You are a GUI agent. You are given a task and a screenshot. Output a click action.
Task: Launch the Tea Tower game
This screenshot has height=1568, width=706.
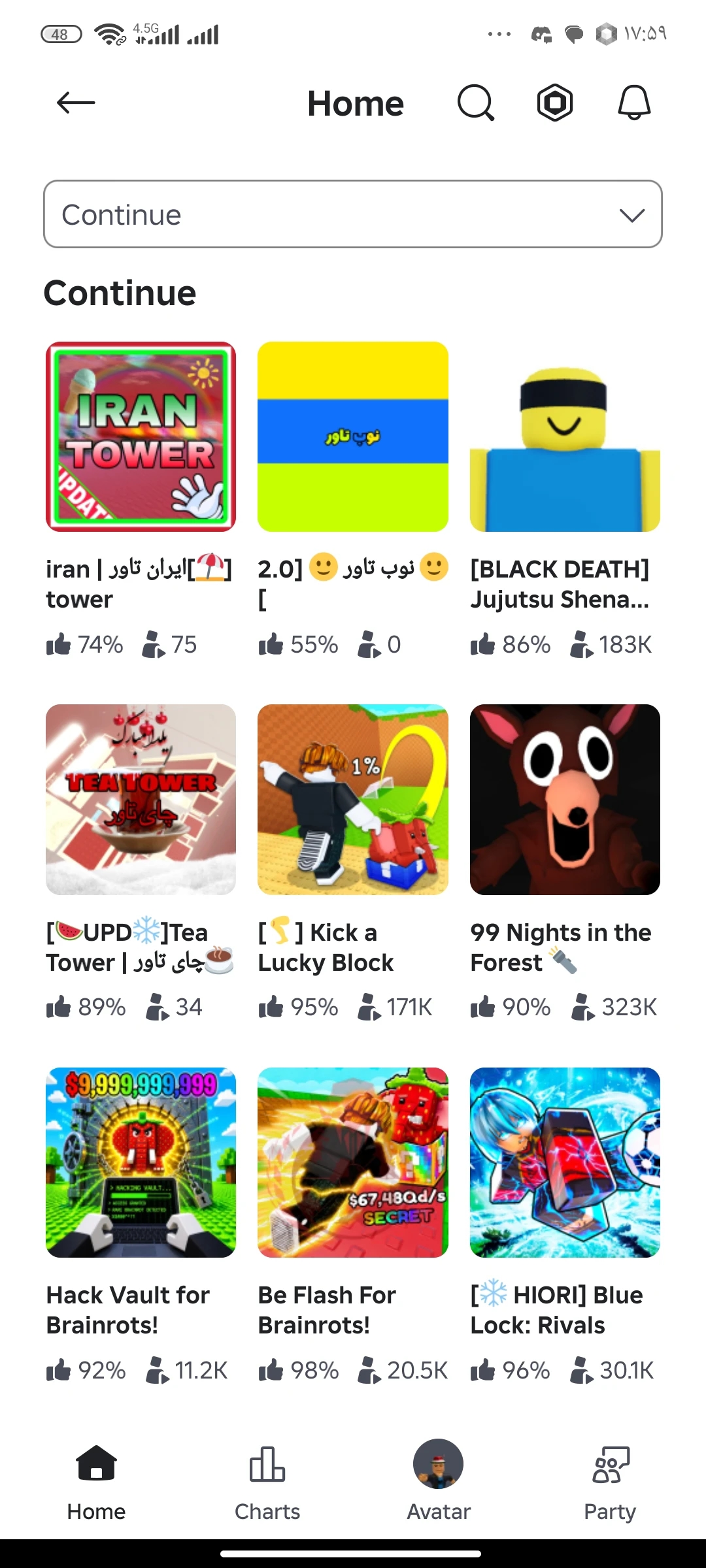[141, 799]
